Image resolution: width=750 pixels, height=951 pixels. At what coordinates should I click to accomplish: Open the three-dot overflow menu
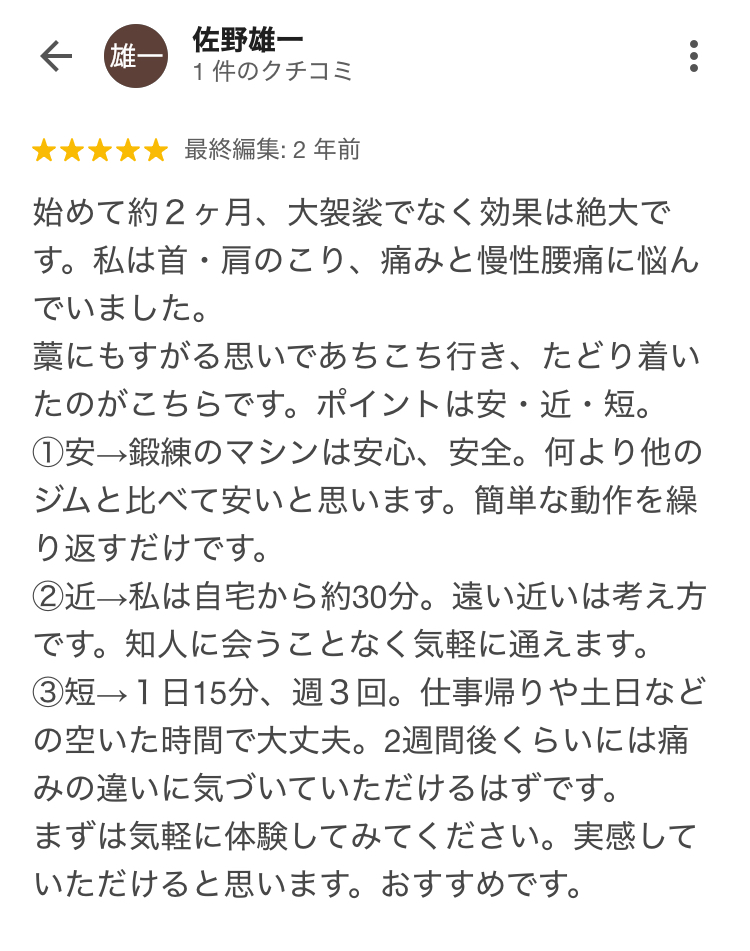(694, 56)
